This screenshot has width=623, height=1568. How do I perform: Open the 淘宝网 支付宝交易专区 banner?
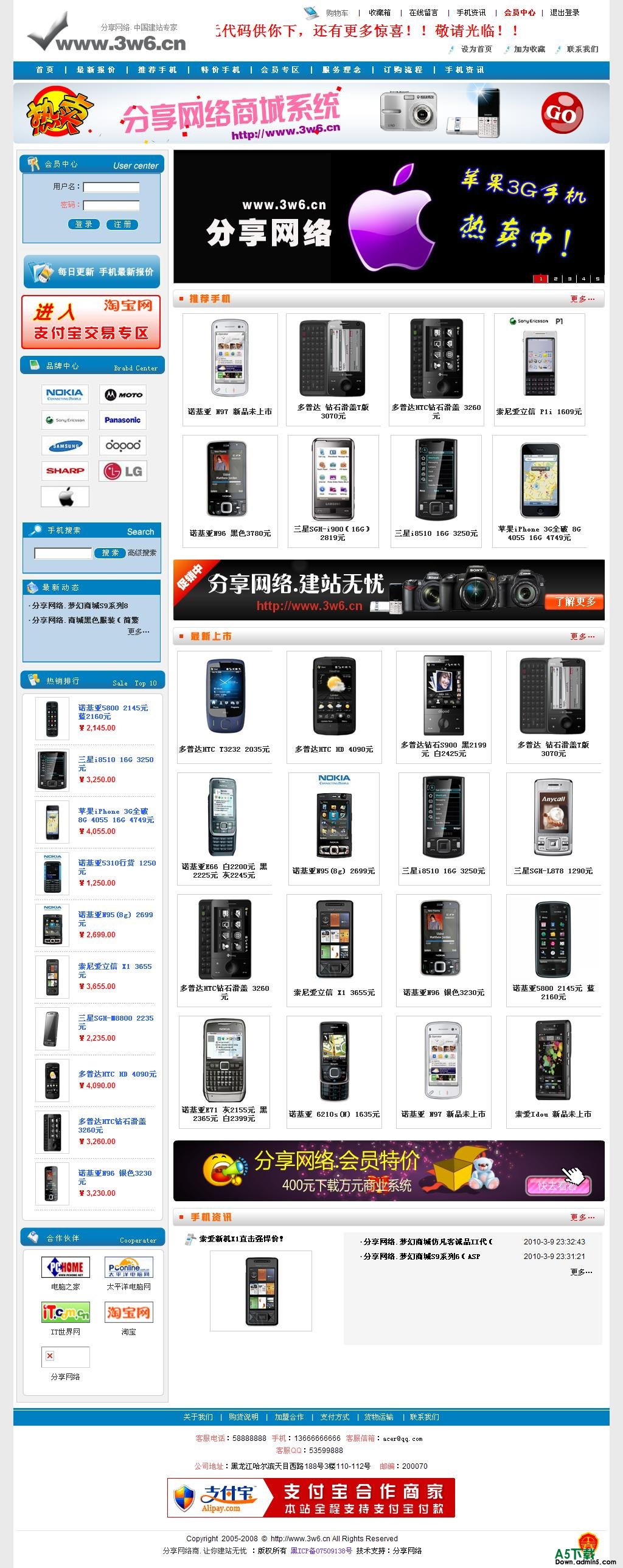(91, 321)
